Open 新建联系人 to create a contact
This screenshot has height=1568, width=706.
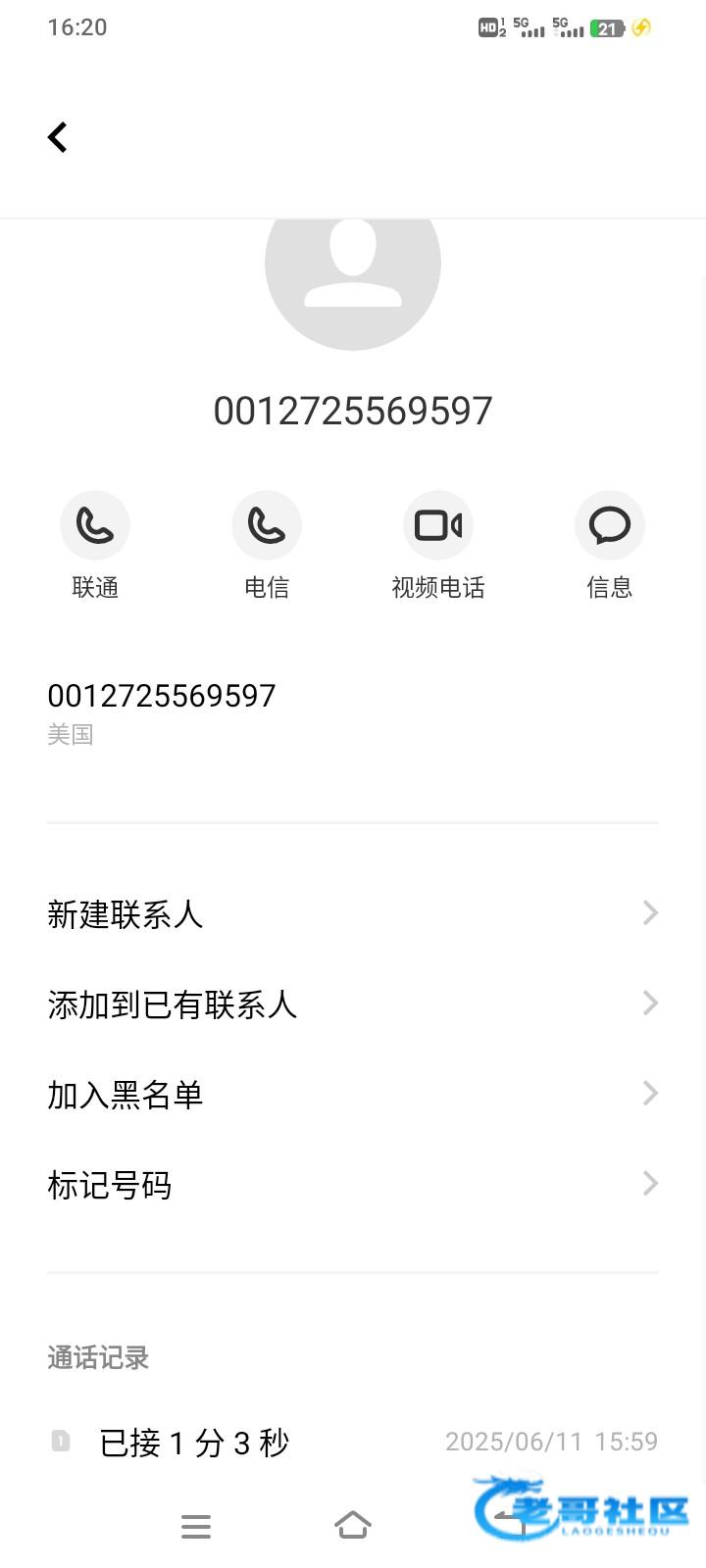(352, 913)
